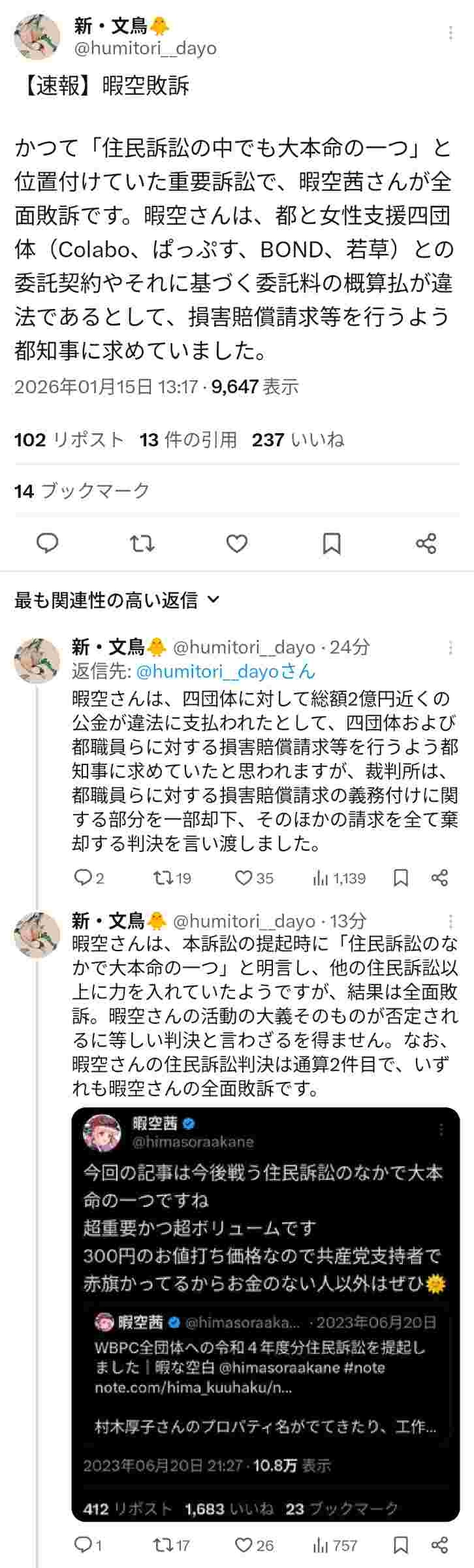The height and width of the screenshot is (1568, 474).
Task: Share the 13分 reply
Action: point(440,1544)
